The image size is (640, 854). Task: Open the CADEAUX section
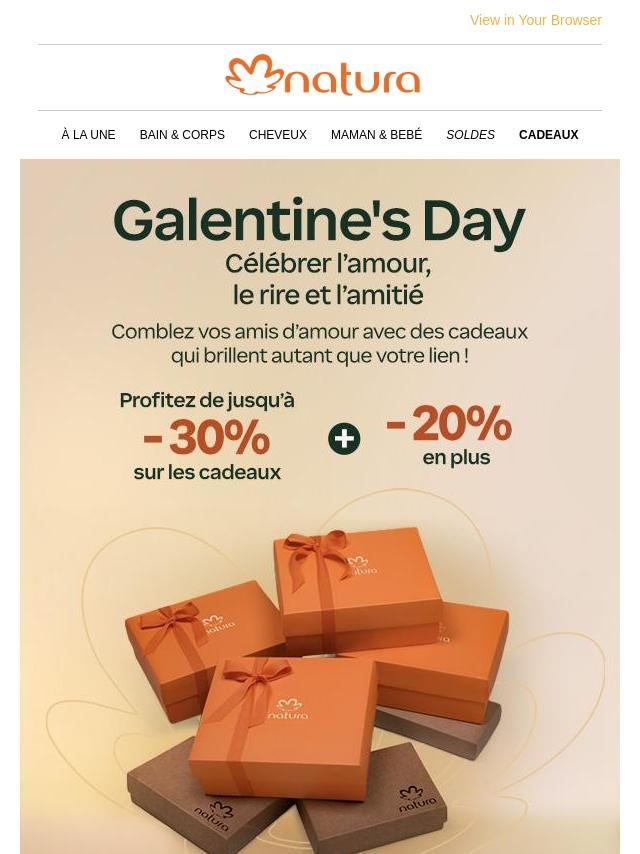(548, 135)
